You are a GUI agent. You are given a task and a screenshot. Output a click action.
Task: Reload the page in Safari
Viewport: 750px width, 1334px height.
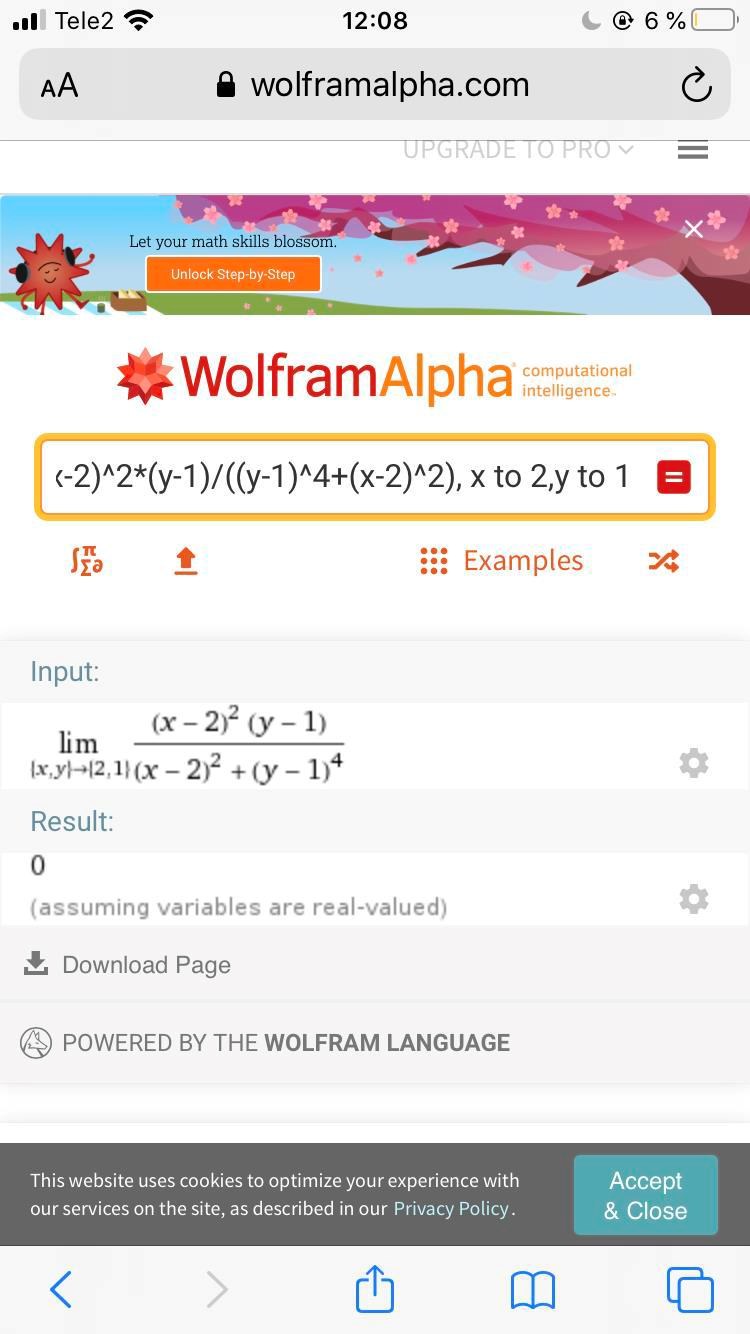696,86
